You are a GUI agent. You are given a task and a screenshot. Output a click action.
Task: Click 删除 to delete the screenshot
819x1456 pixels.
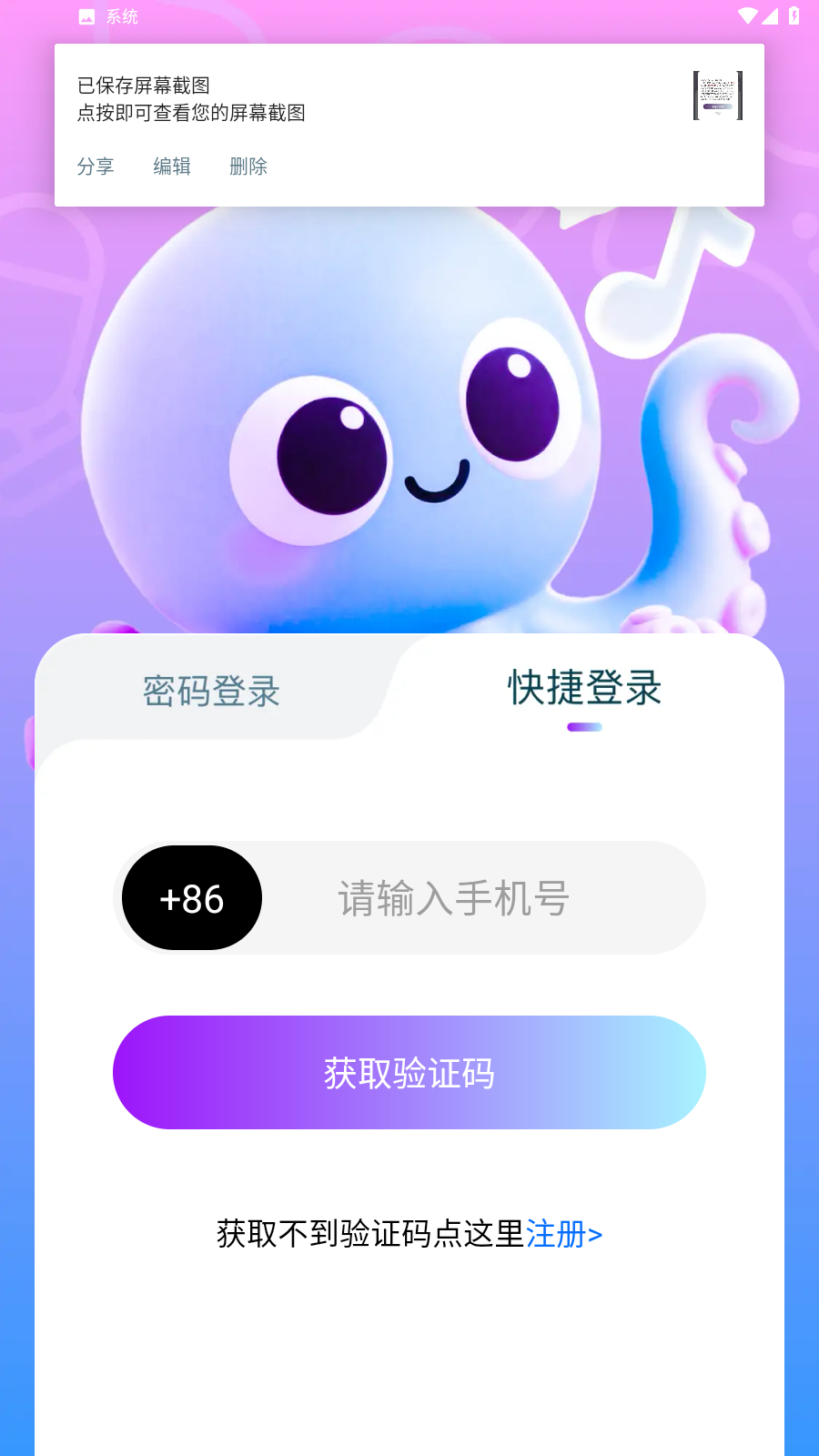pos(249,167)
